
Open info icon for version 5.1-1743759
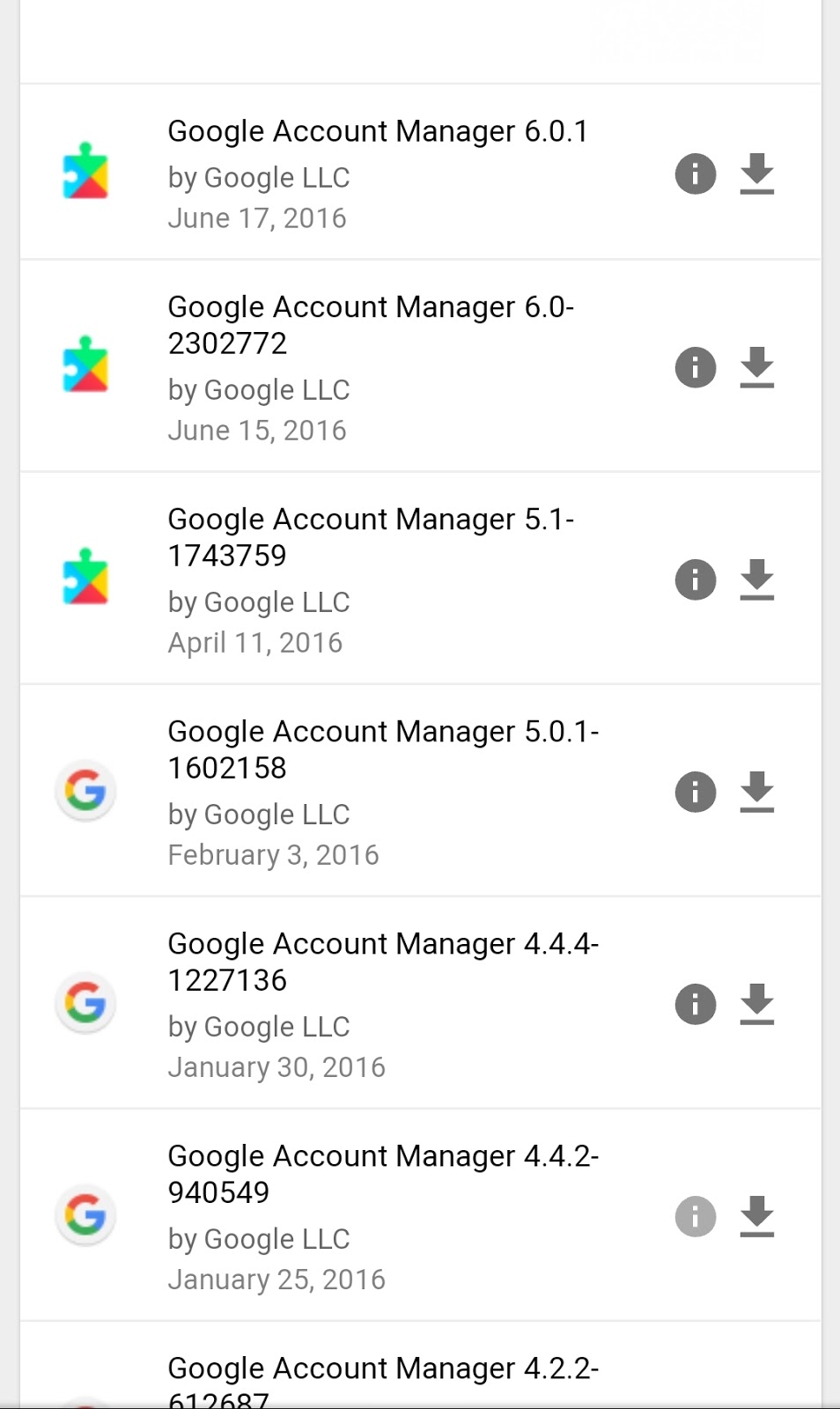tap(696, 579)
